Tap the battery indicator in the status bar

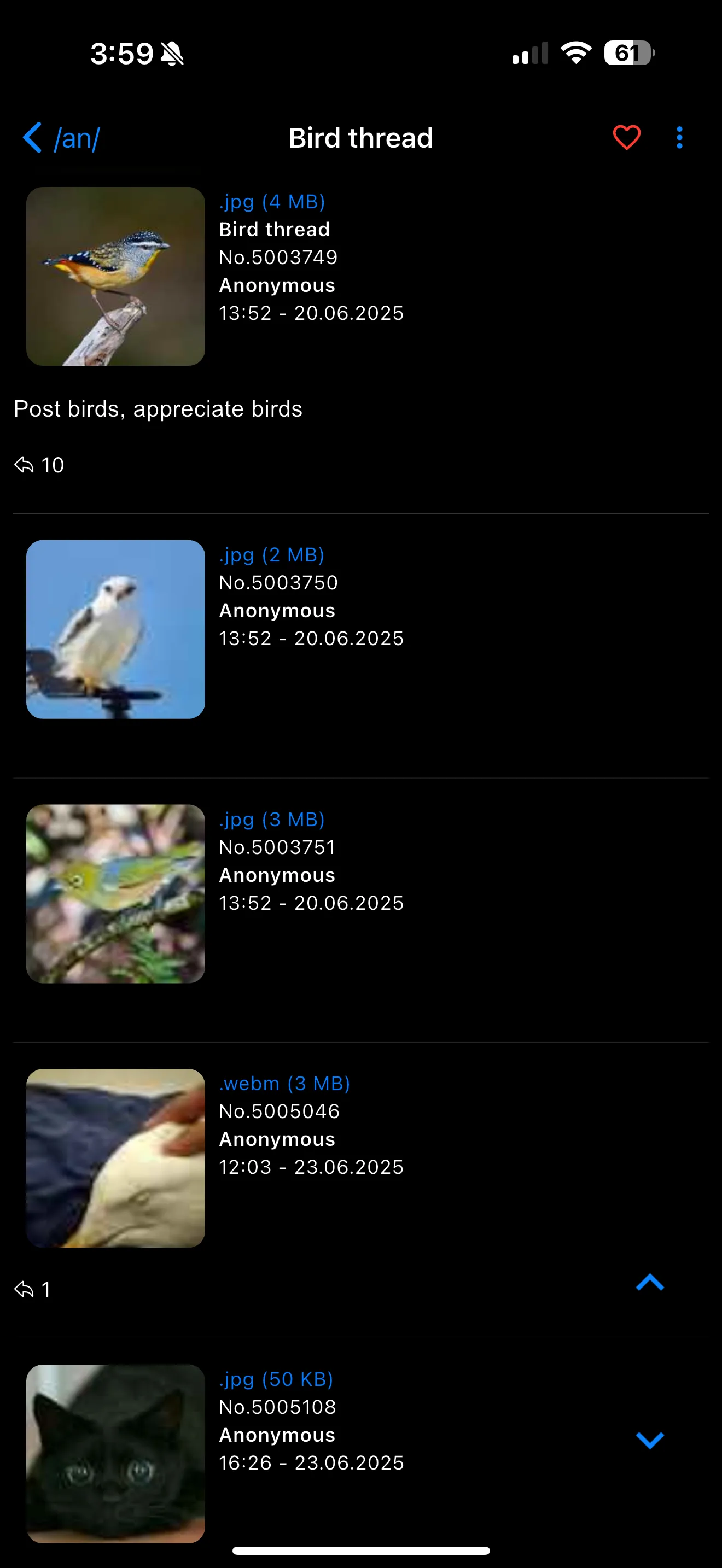coord(627,53)
